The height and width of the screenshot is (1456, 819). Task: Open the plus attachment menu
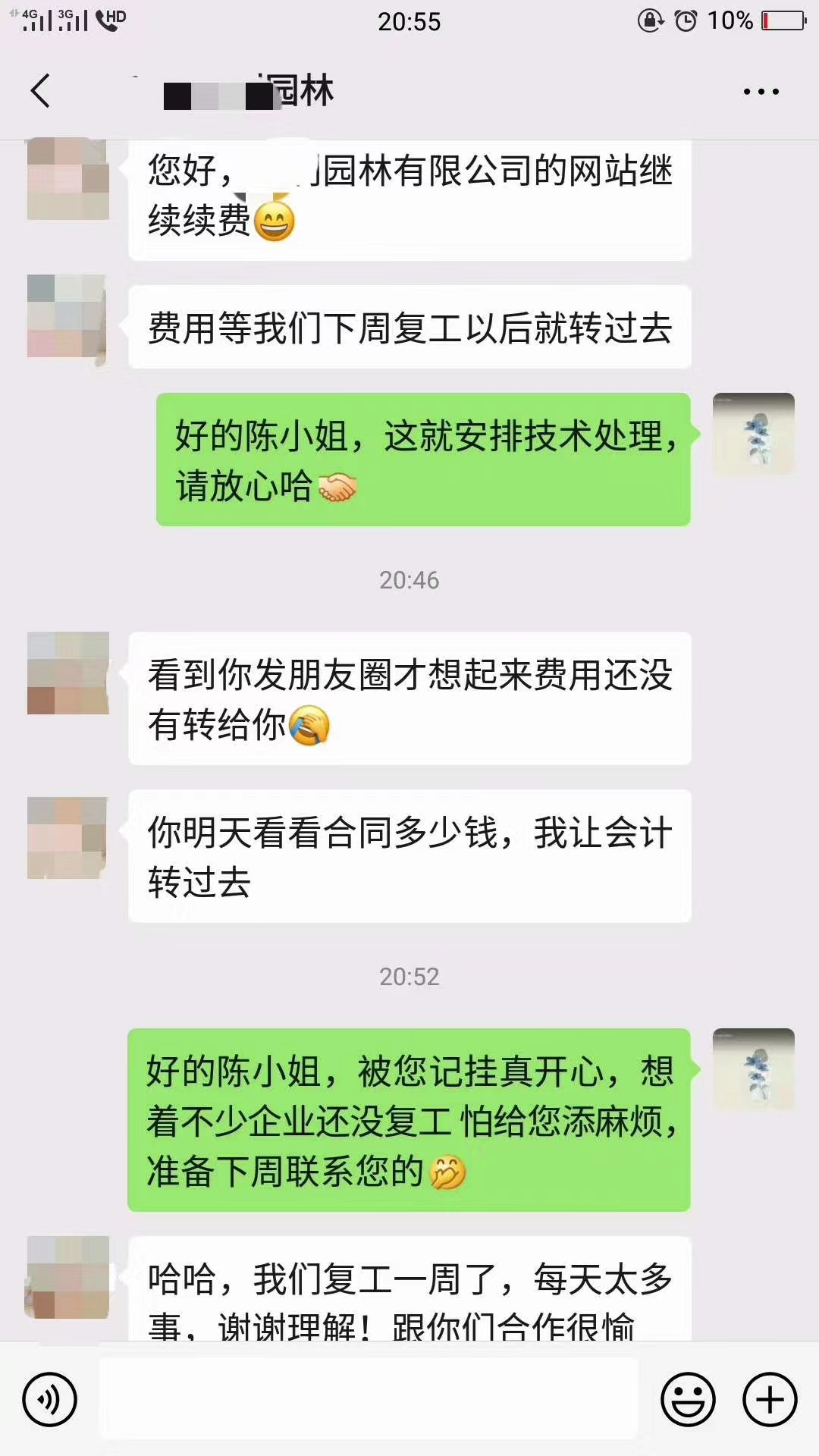pos(770,1399)
